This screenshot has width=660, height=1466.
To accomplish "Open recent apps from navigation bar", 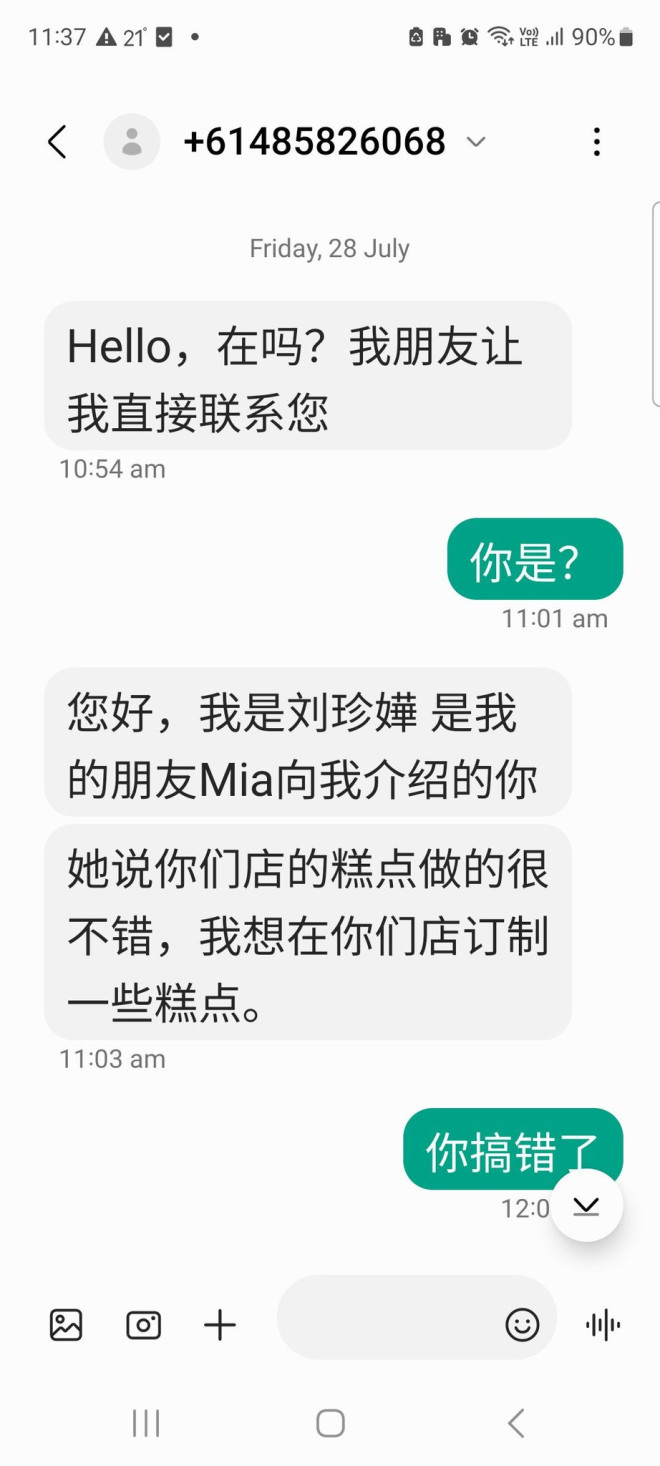I will pos(146,1423).
